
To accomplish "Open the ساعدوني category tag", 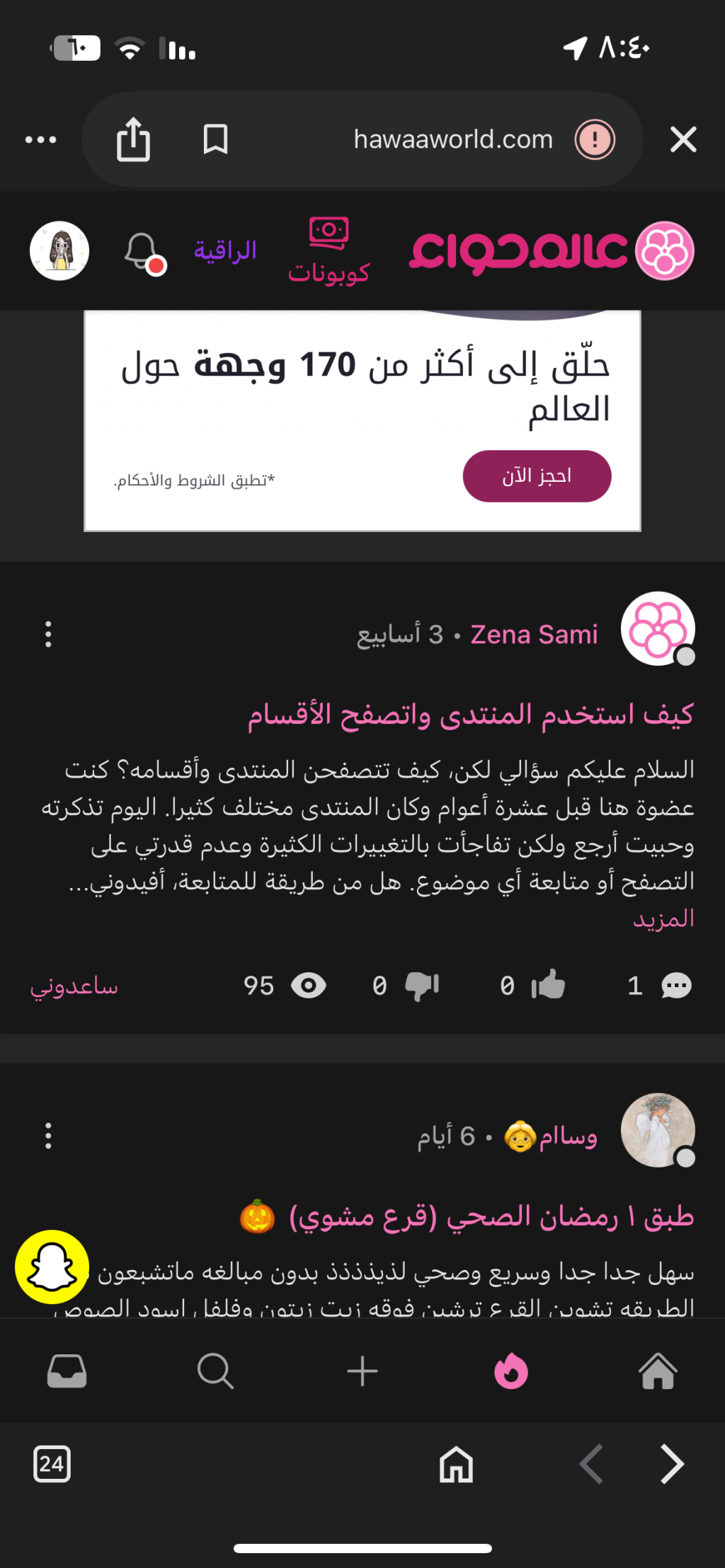I will coord(74,986).
